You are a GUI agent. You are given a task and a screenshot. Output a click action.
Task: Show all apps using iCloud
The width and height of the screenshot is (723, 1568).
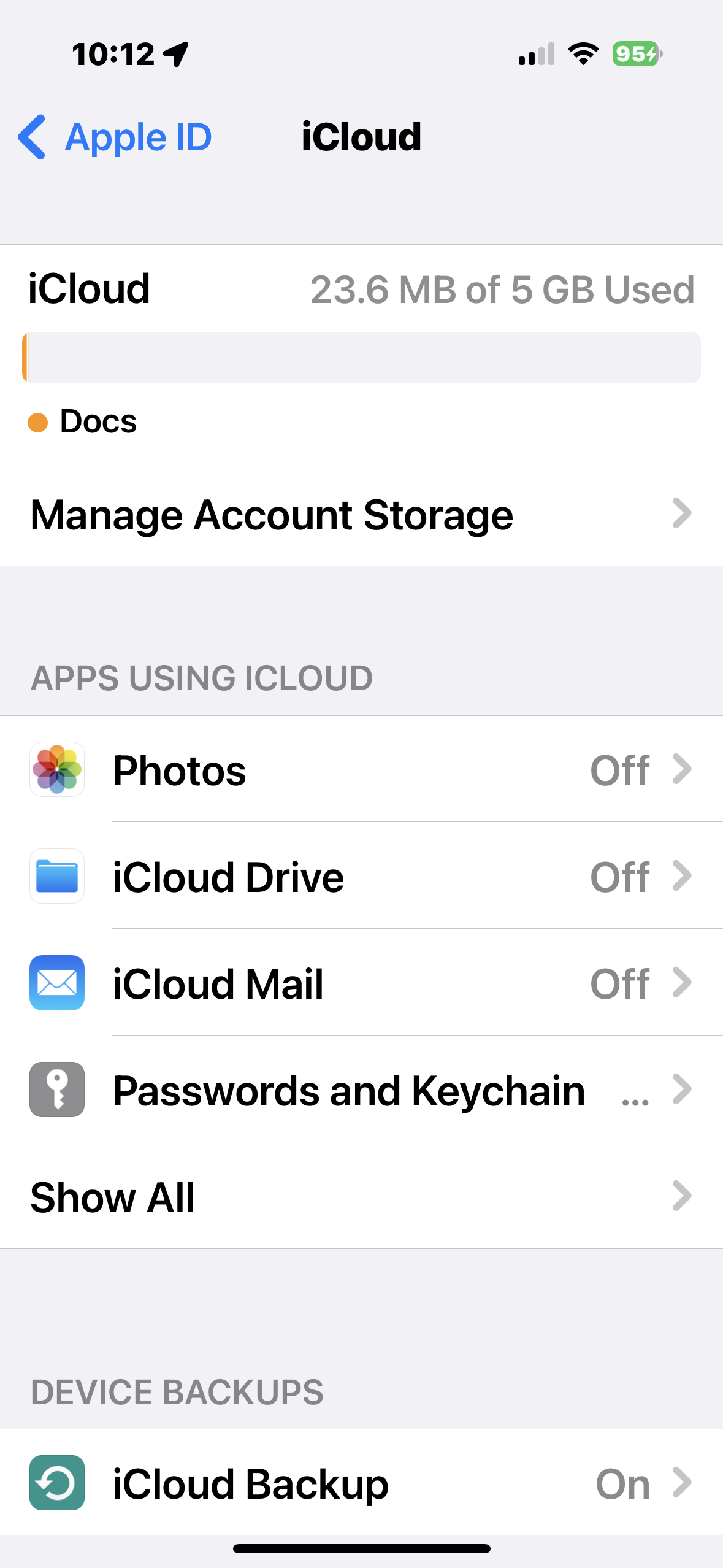point(361,1196)
